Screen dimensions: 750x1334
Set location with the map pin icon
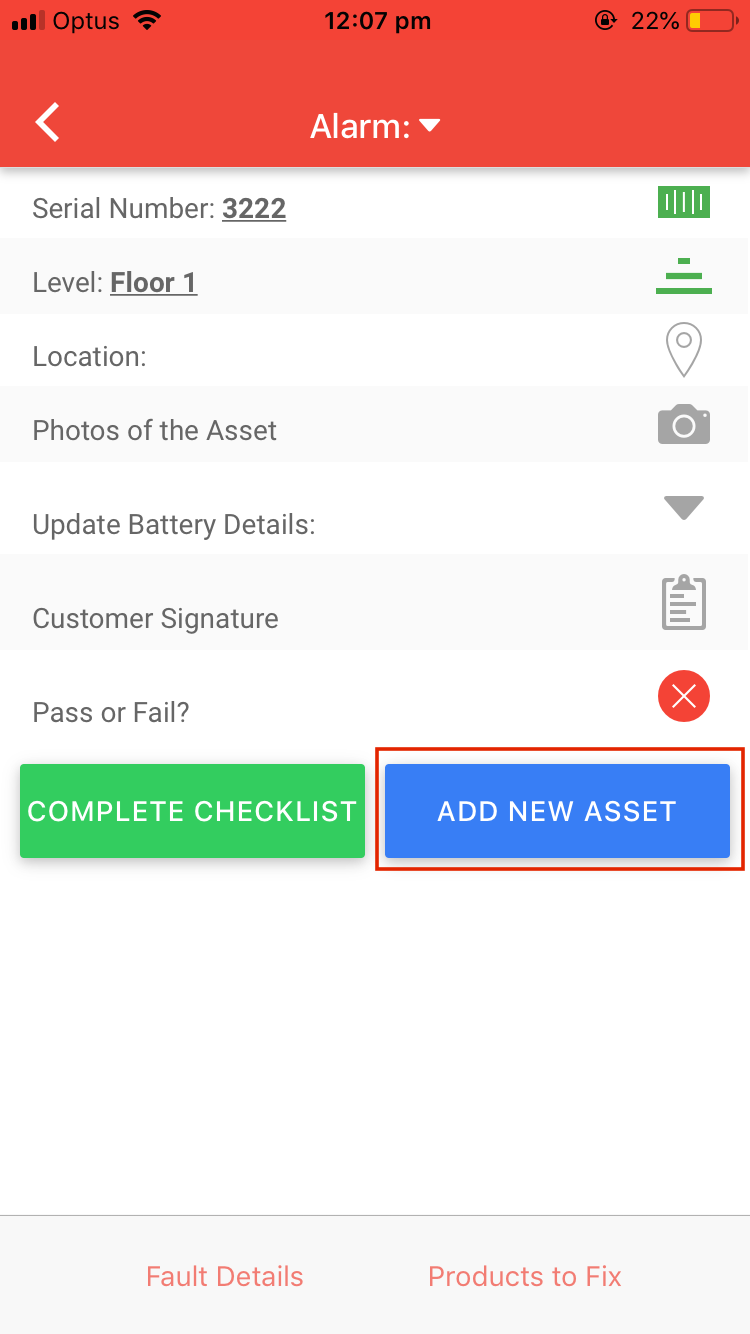click(x=684, y=349)
